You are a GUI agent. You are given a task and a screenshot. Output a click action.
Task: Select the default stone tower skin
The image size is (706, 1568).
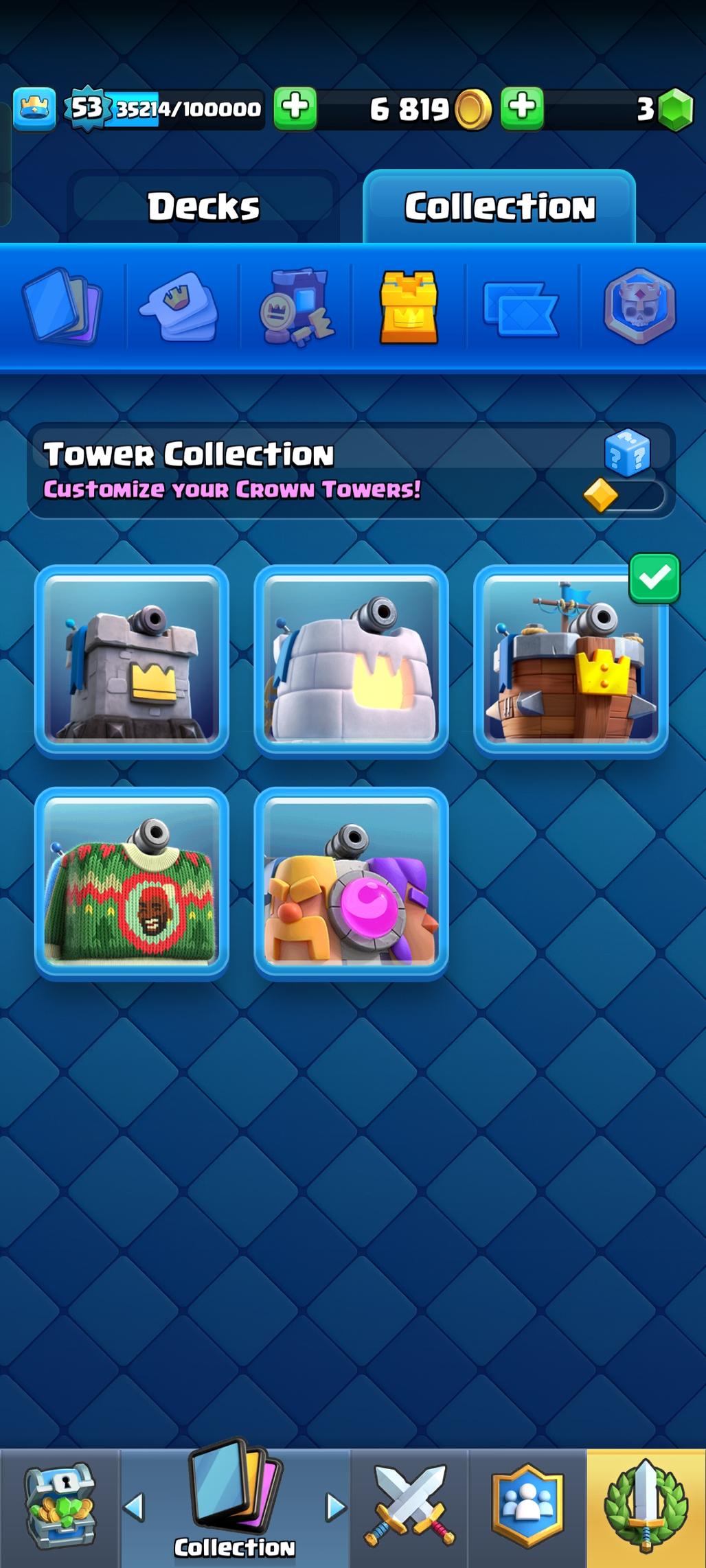[x=132, y=660]
